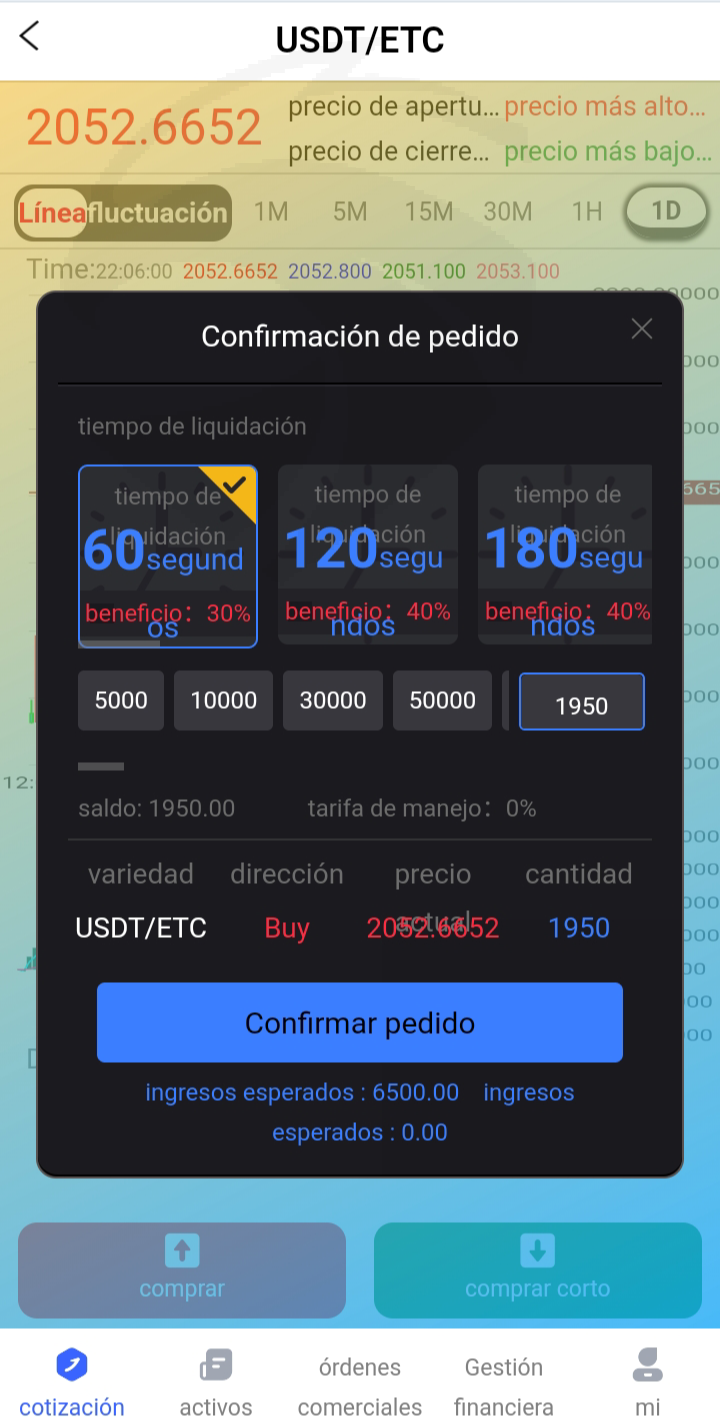Image resolution: width=720 pixels, height=1426 pixels.
Task: Open Gestión financiera tab
Action: [x=504, y=1385]
